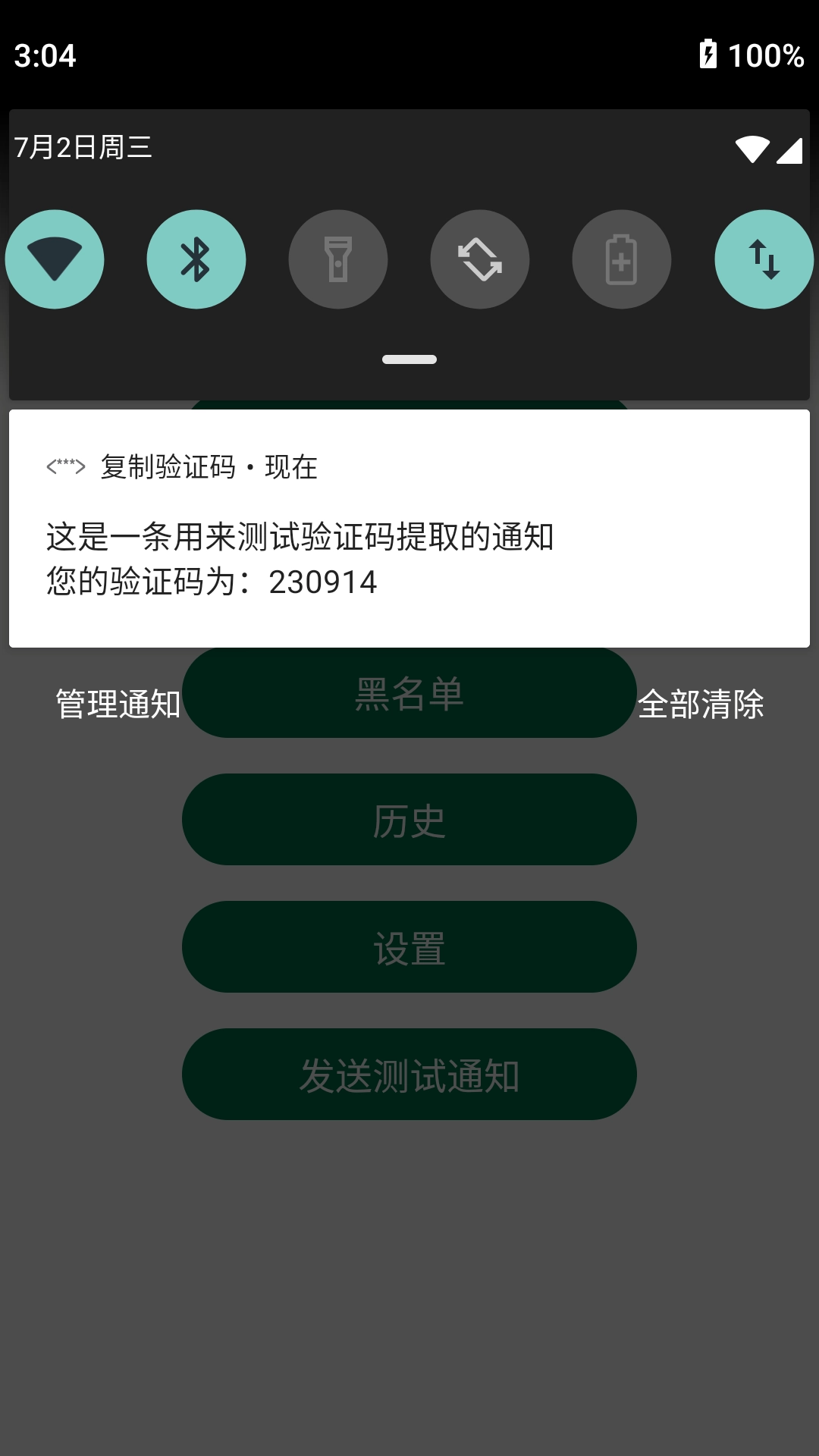Tap the mobile data quick settings tile

764,259
